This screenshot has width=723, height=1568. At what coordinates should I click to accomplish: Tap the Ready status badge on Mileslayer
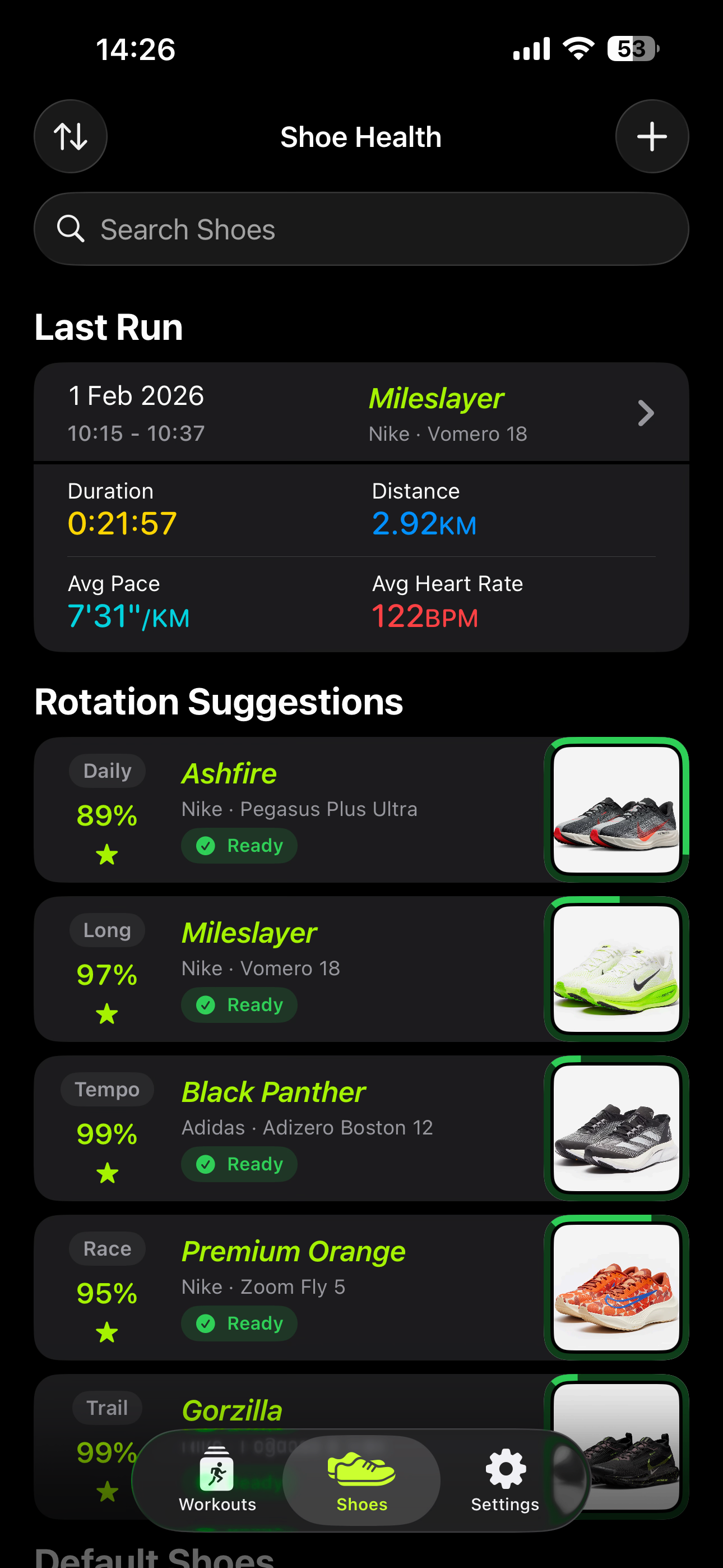point(239,1005)
